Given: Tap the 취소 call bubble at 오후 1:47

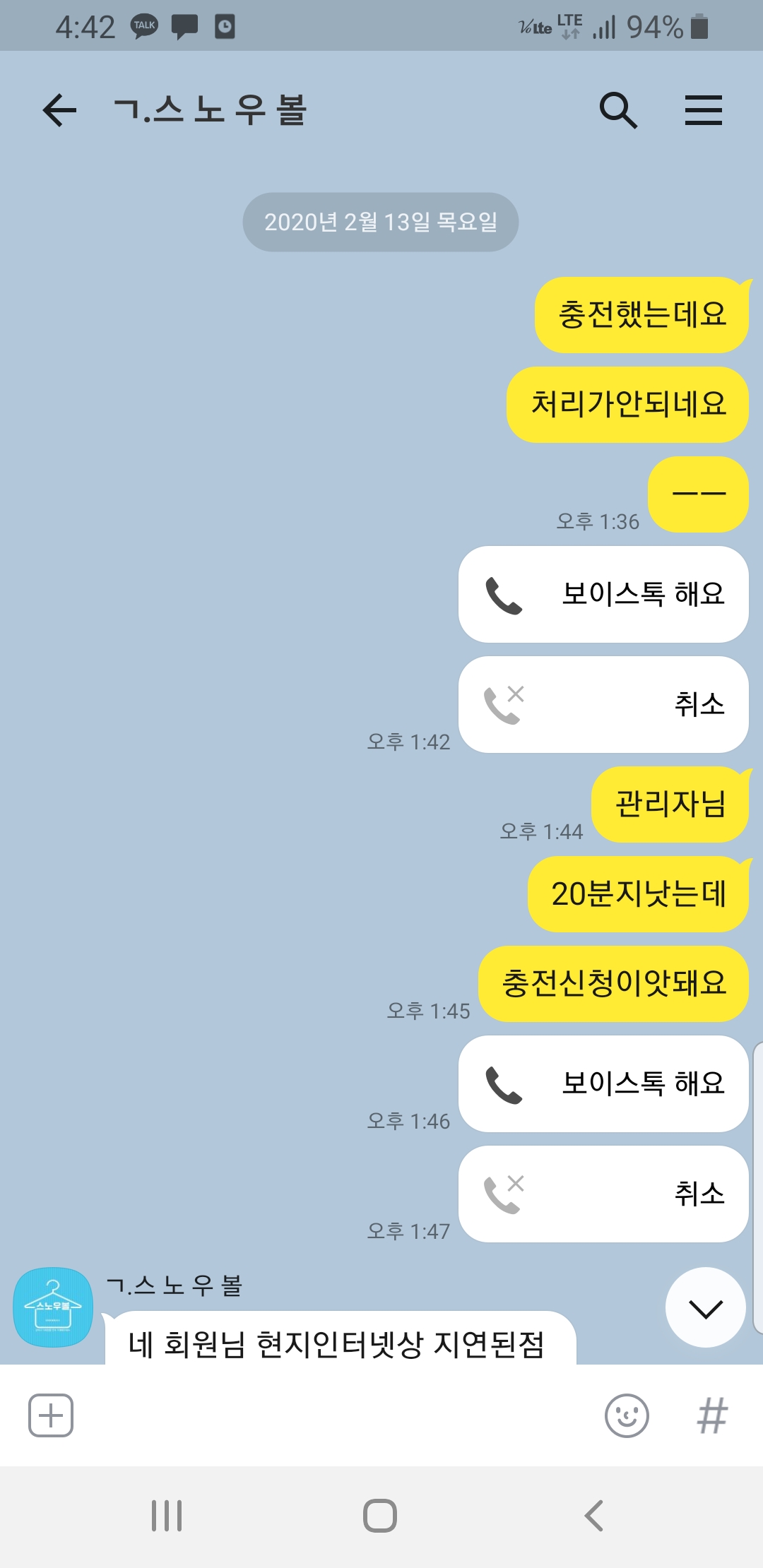Looking at the screenshot, I should coord(603,1194).
